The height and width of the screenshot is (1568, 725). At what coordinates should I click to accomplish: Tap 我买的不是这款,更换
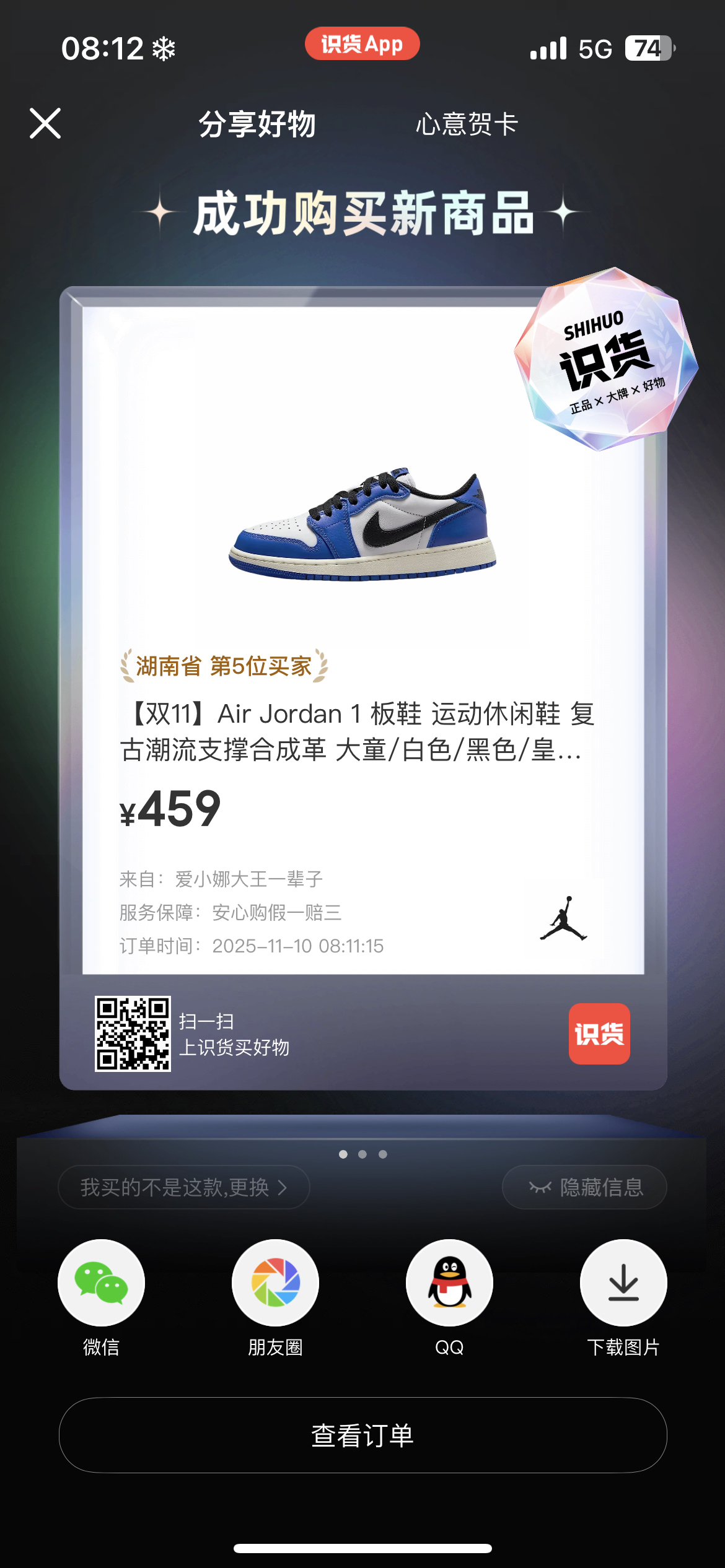[183, 1187]
